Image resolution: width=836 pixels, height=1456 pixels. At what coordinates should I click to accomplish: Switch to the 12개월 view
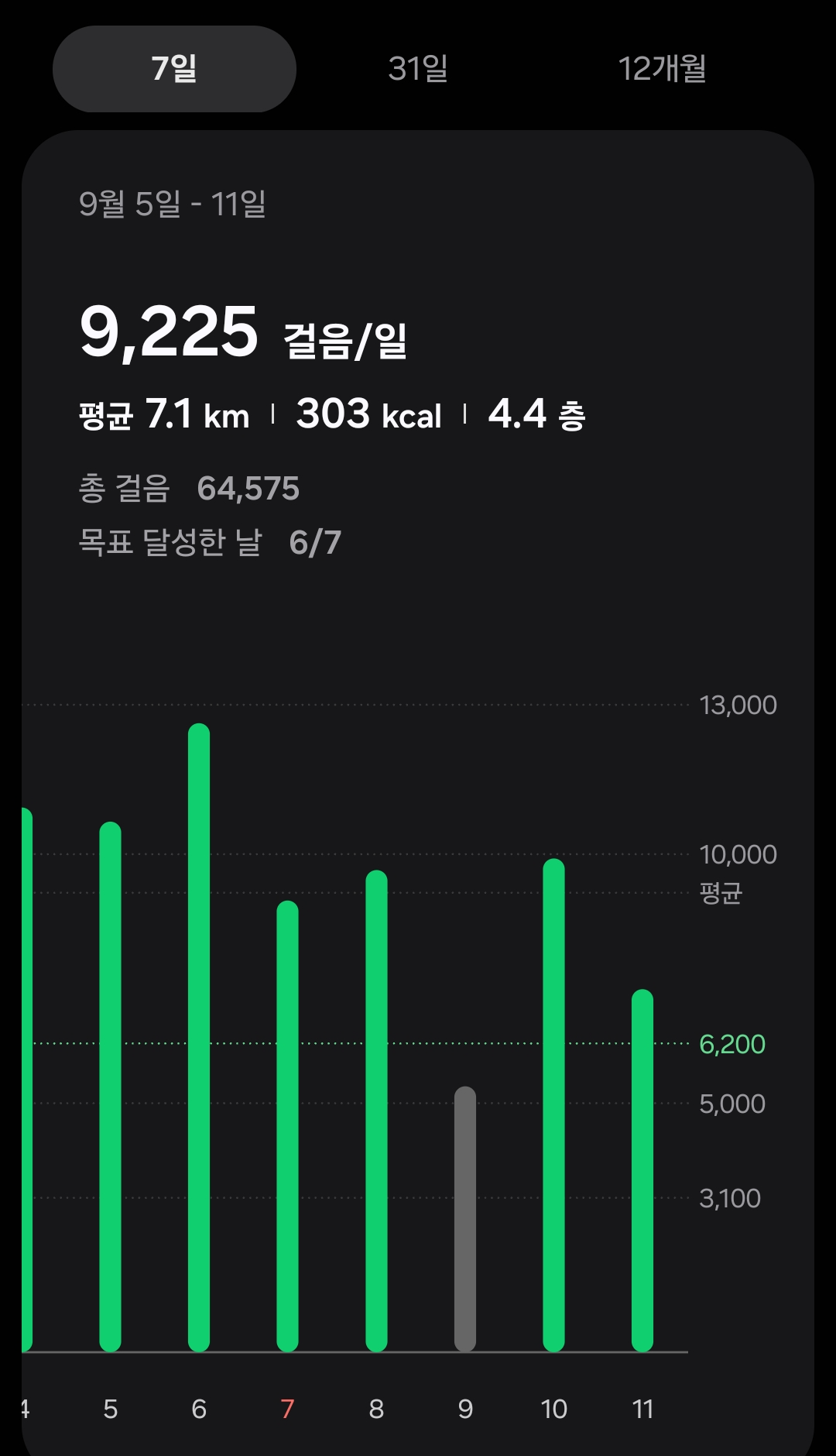662,69
